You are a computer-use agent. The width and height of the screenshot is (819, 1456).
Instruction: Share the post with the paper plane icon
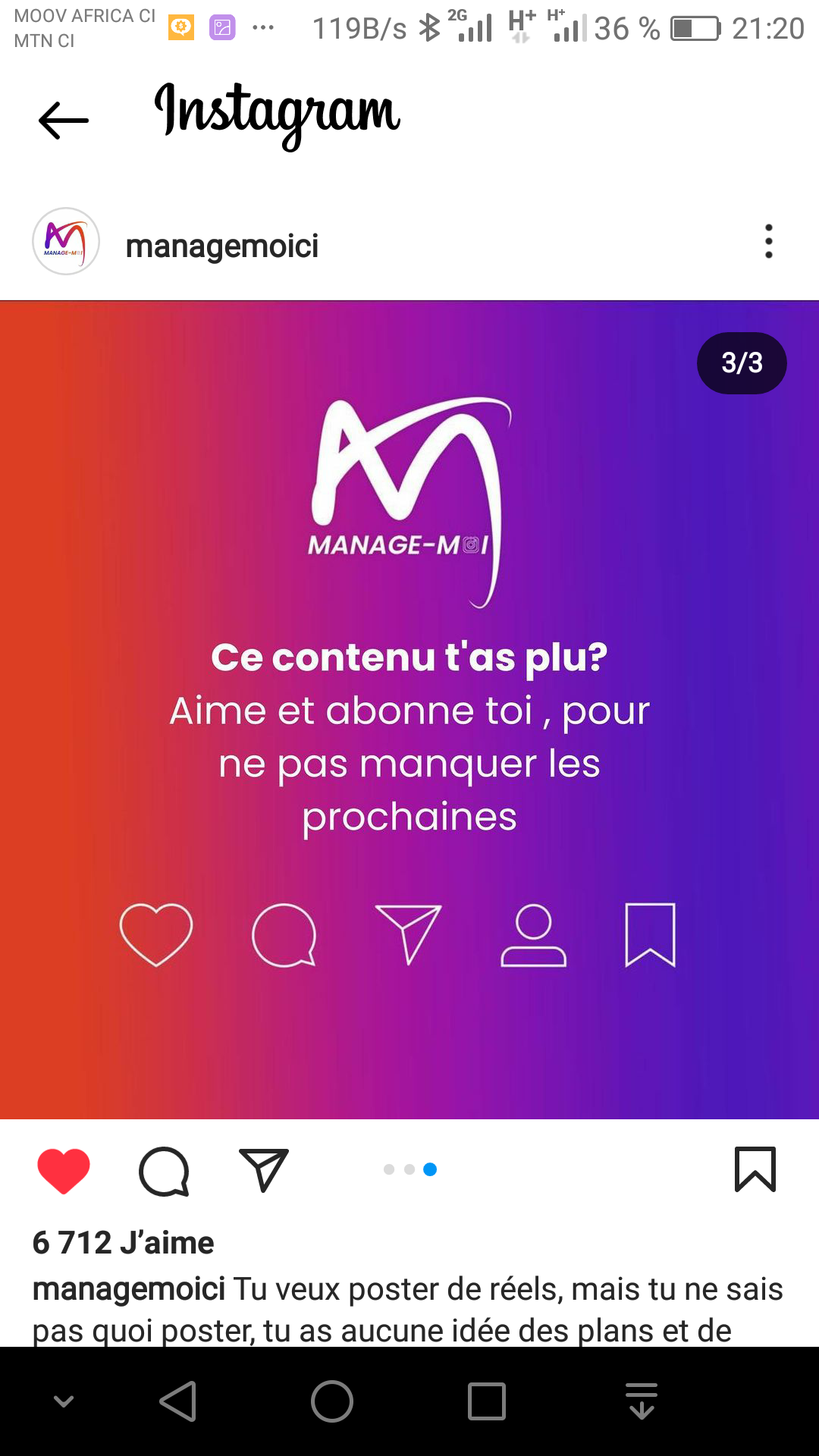(263, 1169)
